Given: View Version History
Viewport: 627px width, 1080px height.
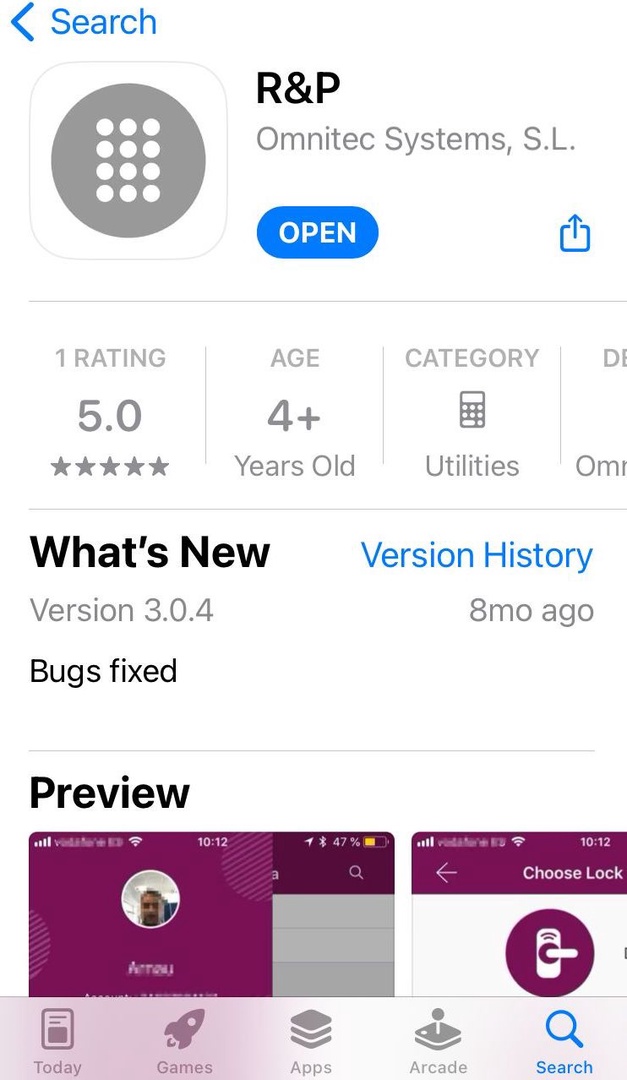Looking at the screenshot, I should tap(476, 555).
